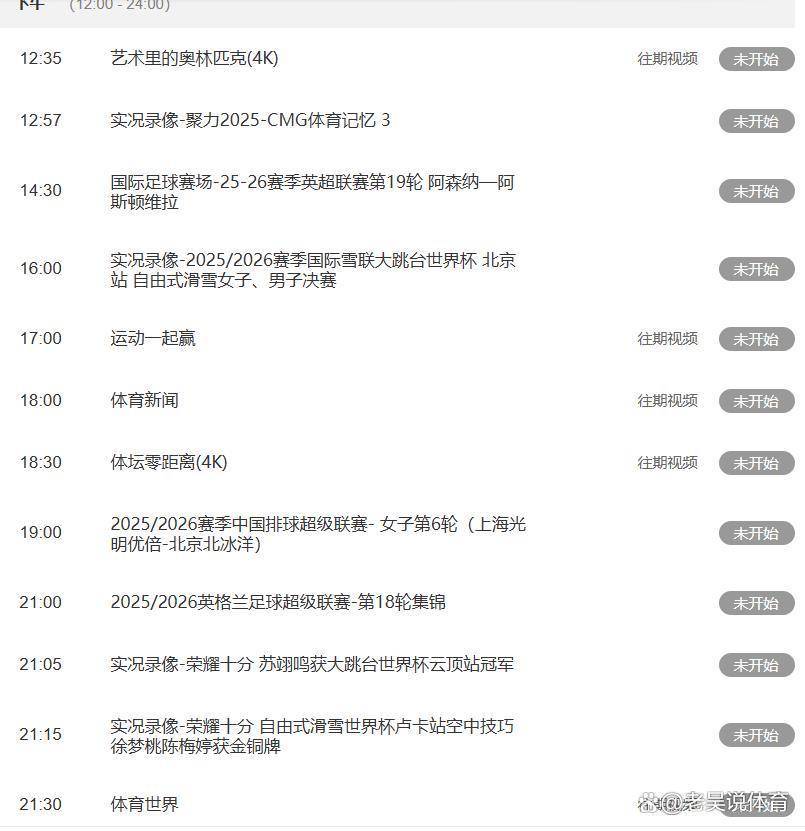Open past videos for 艺术里的奥林匹克(4K)

pos(667,59)
